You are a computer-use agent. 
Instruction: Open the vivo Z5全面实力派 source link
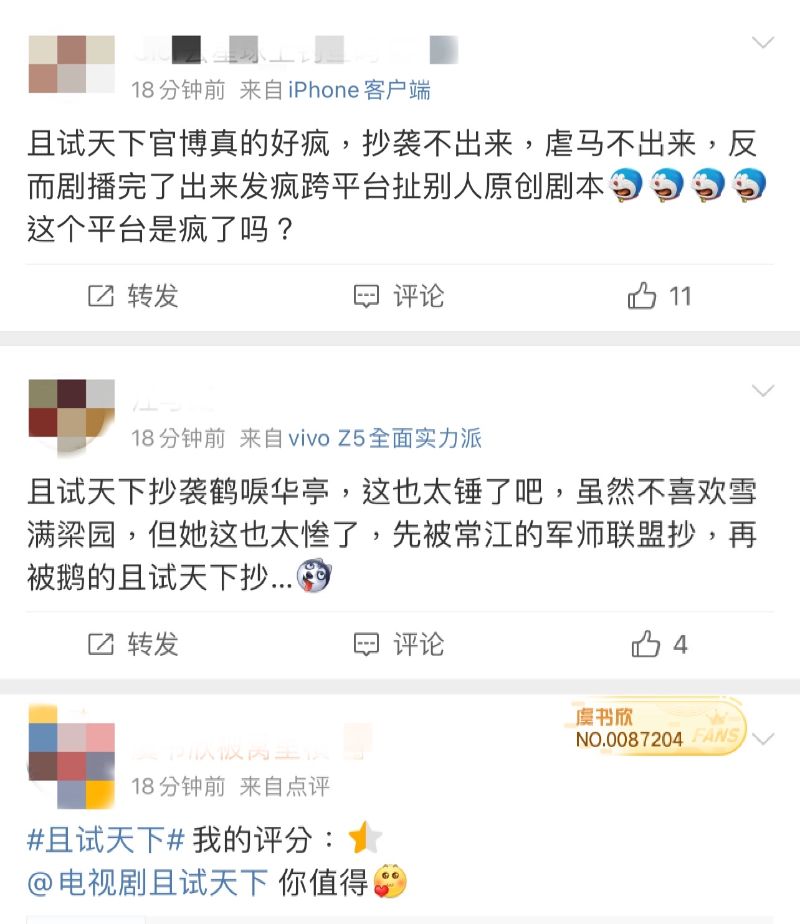385,438
